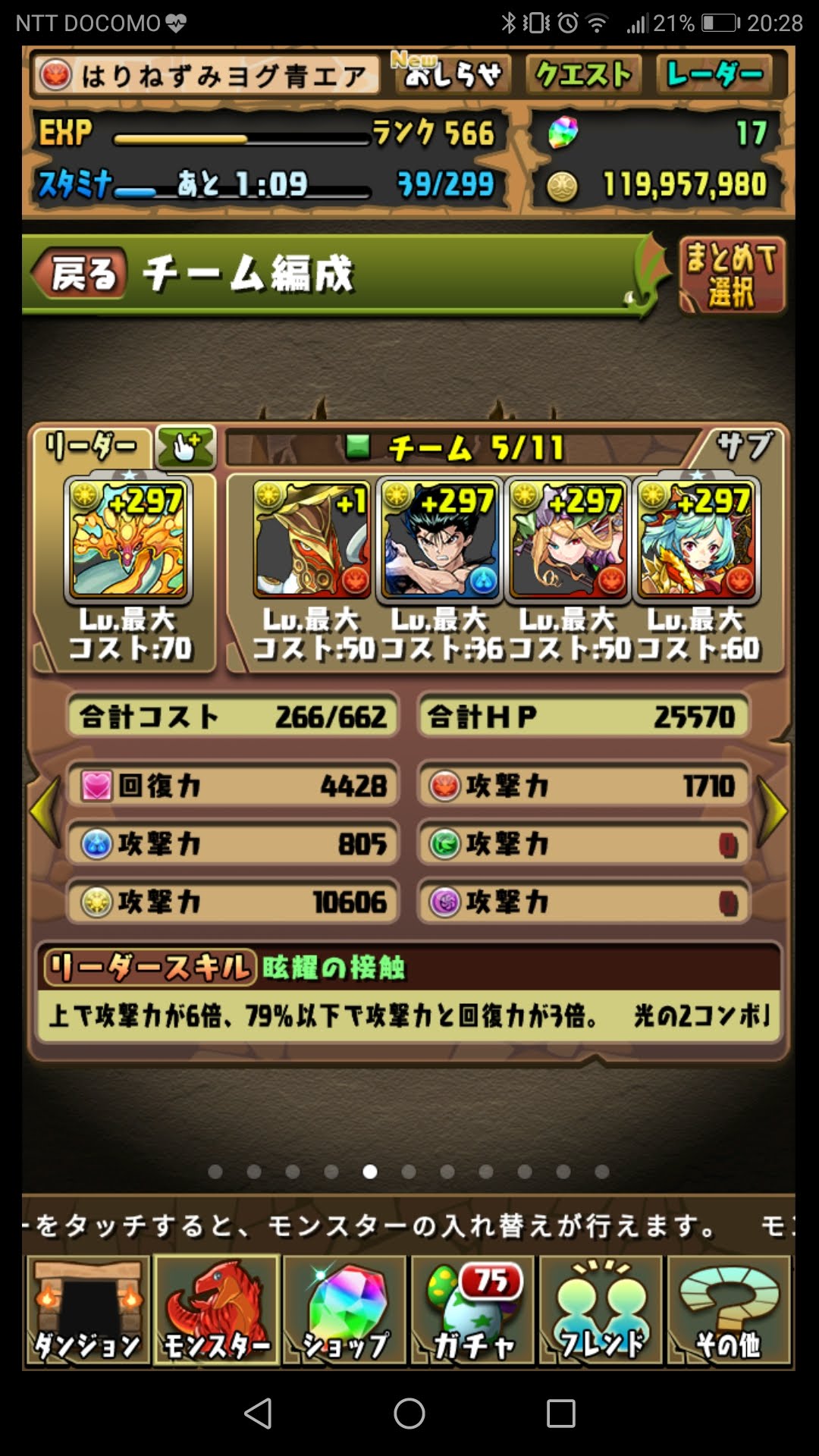Tap the 戻る back button
The width and height of the screenshot is (819, 1456).
tap(80, 273)
